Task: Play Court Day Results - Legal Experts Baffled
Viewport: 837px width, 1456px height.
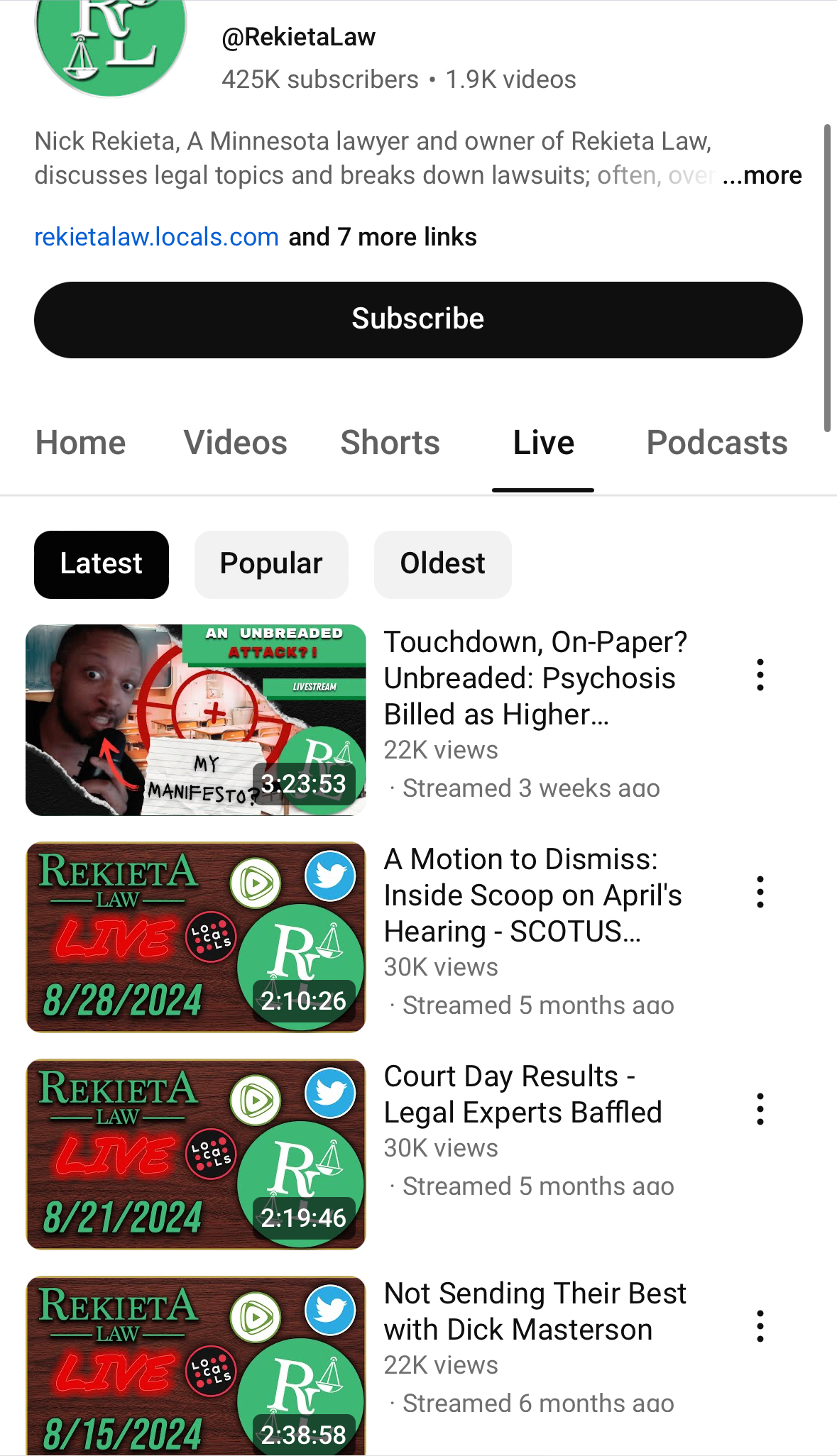Action: pyautogui.click(x=196, y=1154)
